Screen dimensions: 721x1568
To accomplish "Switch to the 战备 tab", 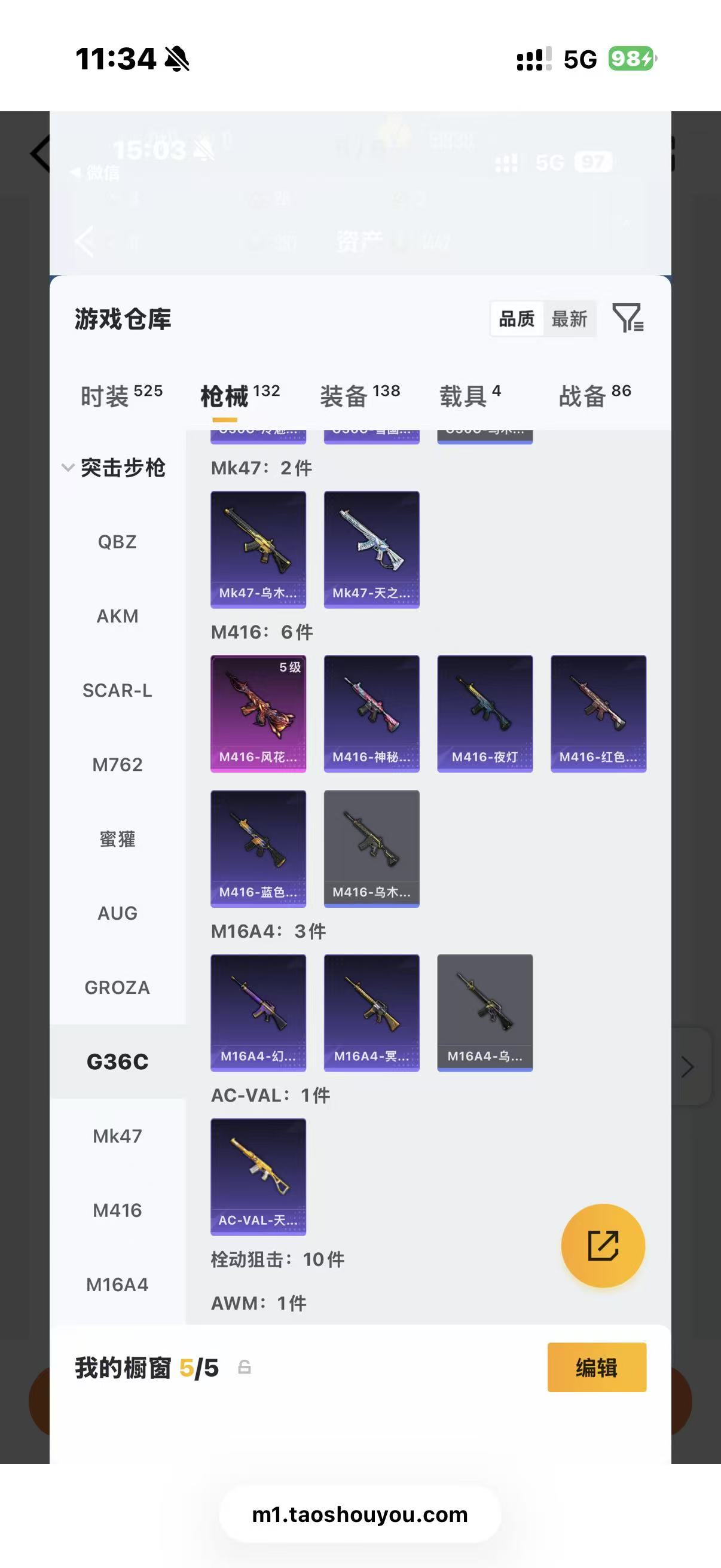I will (x=594, y=396).
